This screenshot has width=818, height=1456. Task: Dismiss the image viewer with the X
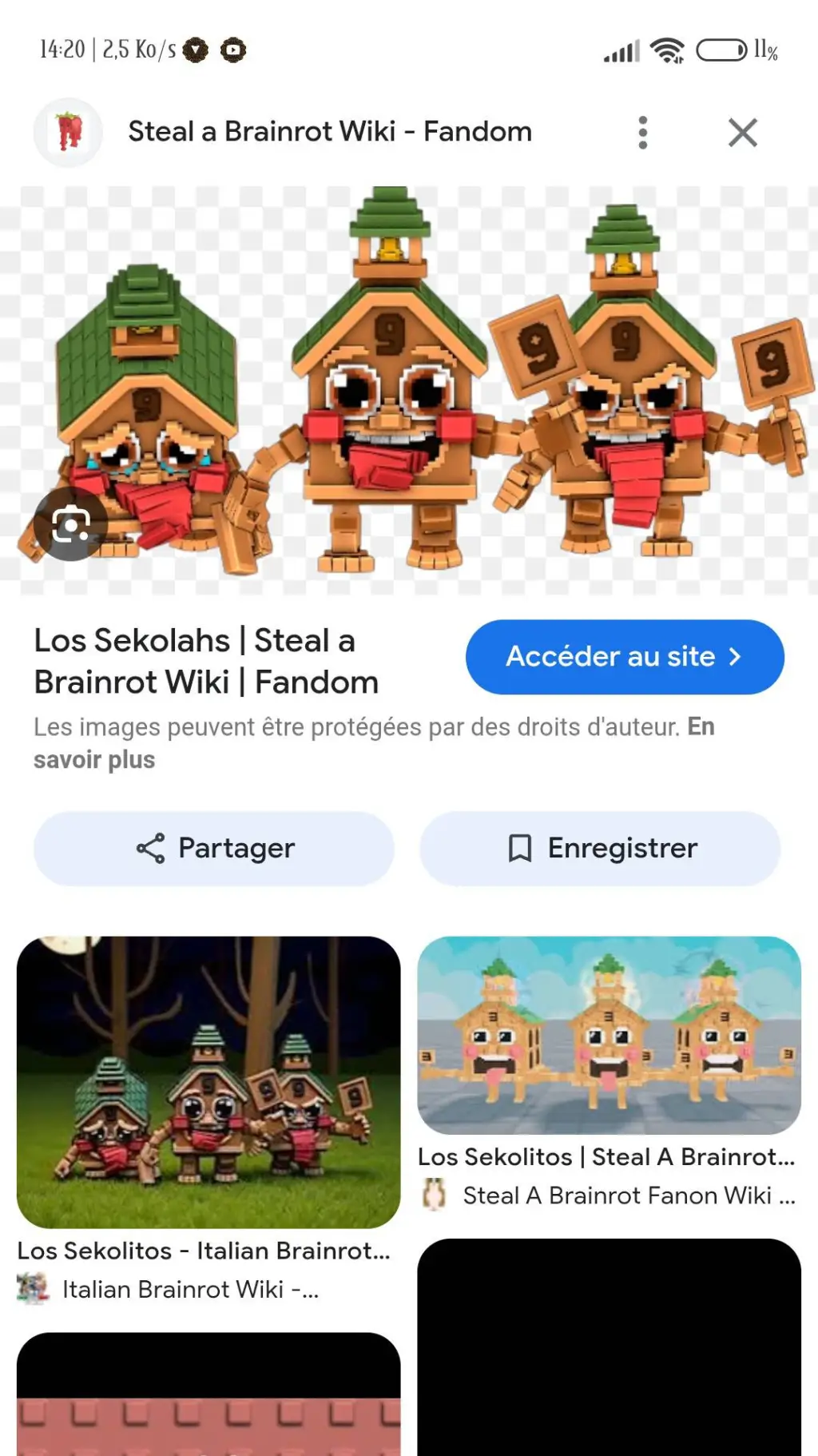point(742,132)
